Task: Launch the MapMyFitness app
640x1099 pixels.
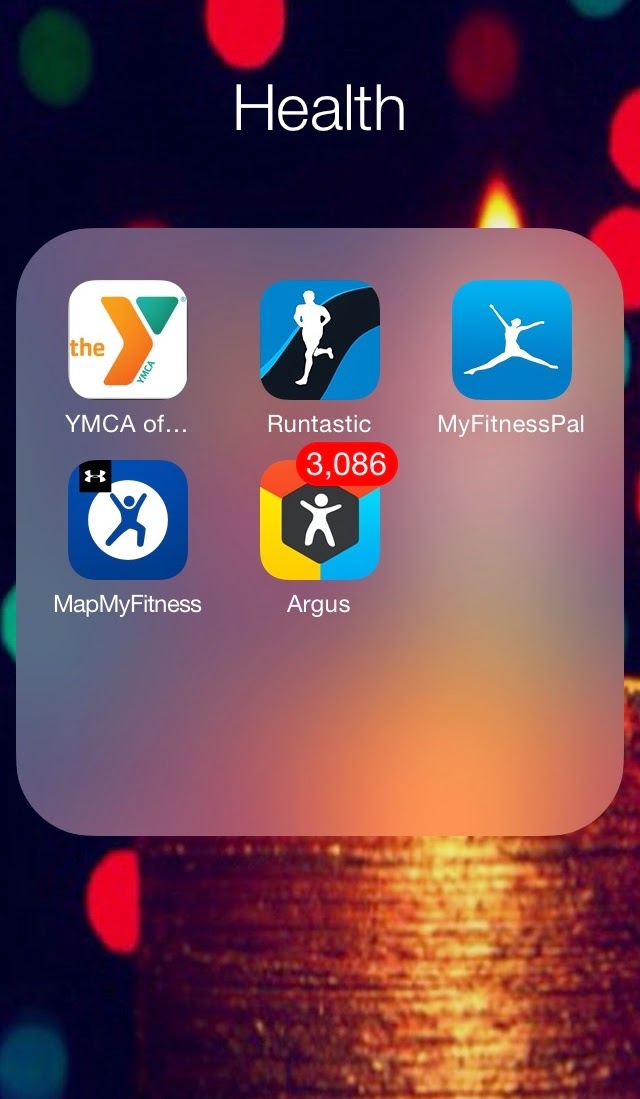Action: coord(128,519)
